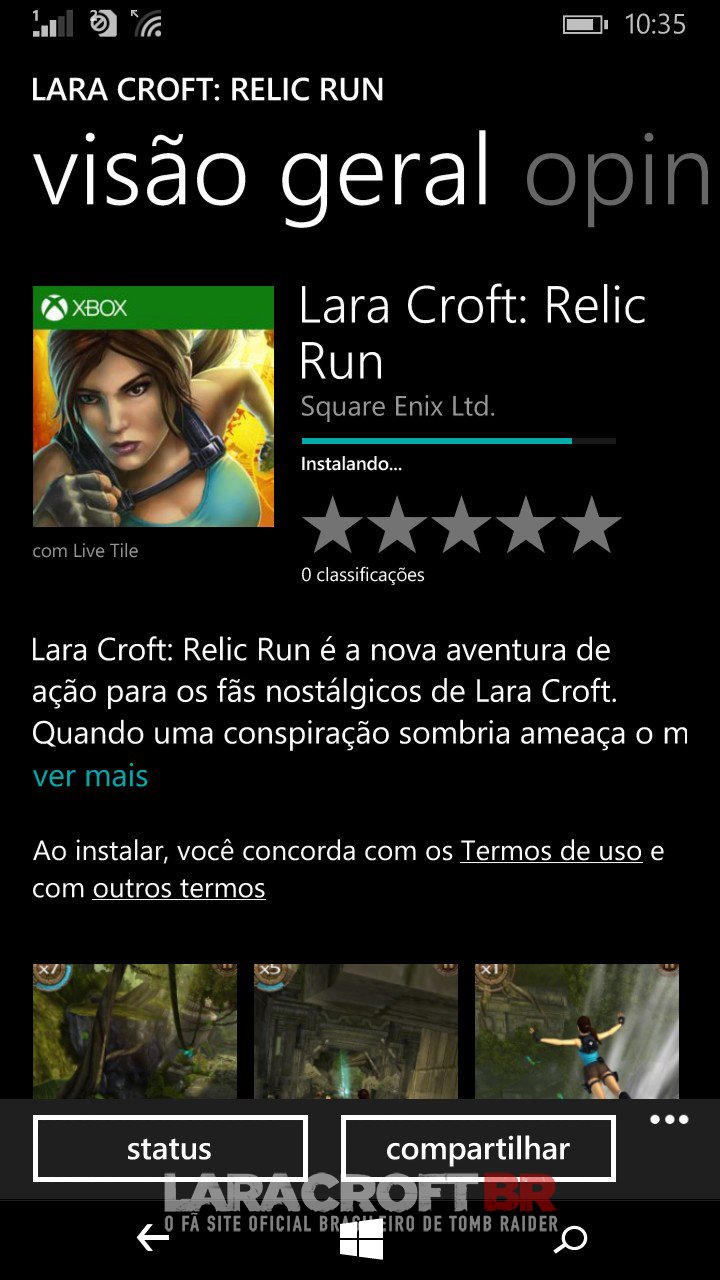Open the outros termos link
The height and width of the screenshot is (1280, 720).
pos(179,888)
